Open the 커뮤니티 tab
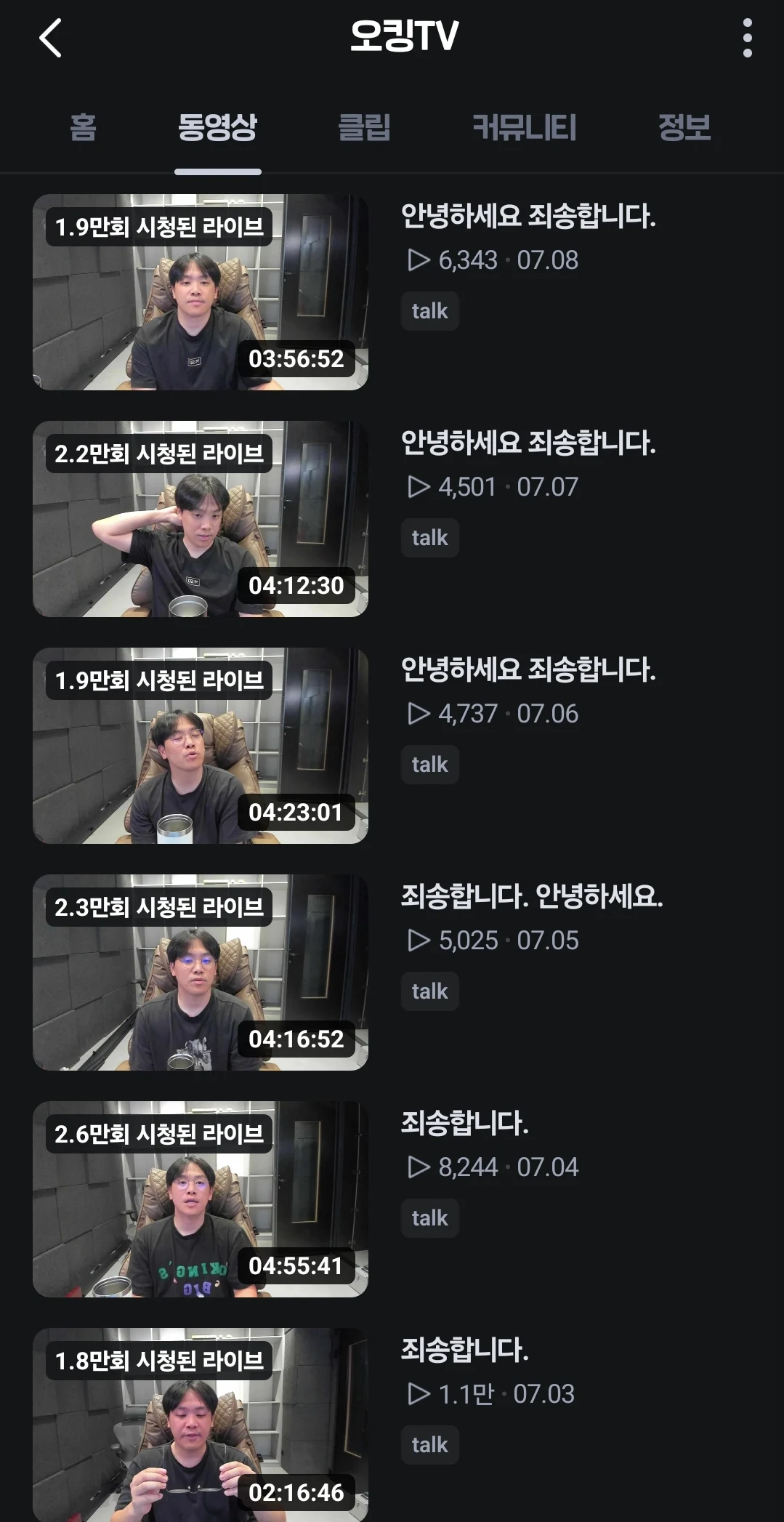Viewport: 784px width, 1522px height. tap(524, 128)
